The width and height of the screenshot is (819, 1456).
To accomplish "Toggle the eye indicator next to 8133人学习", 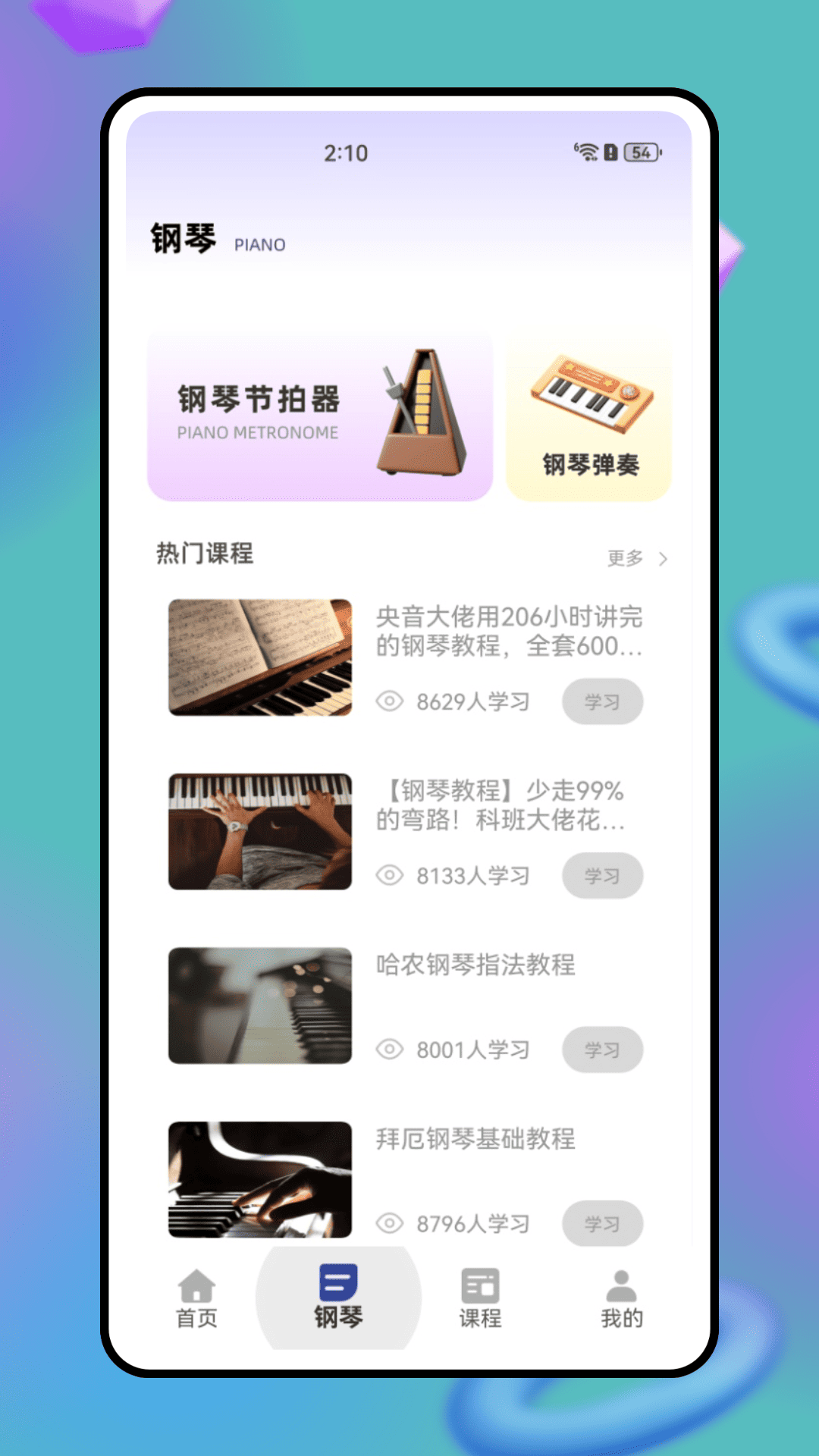I will (390, 875).
